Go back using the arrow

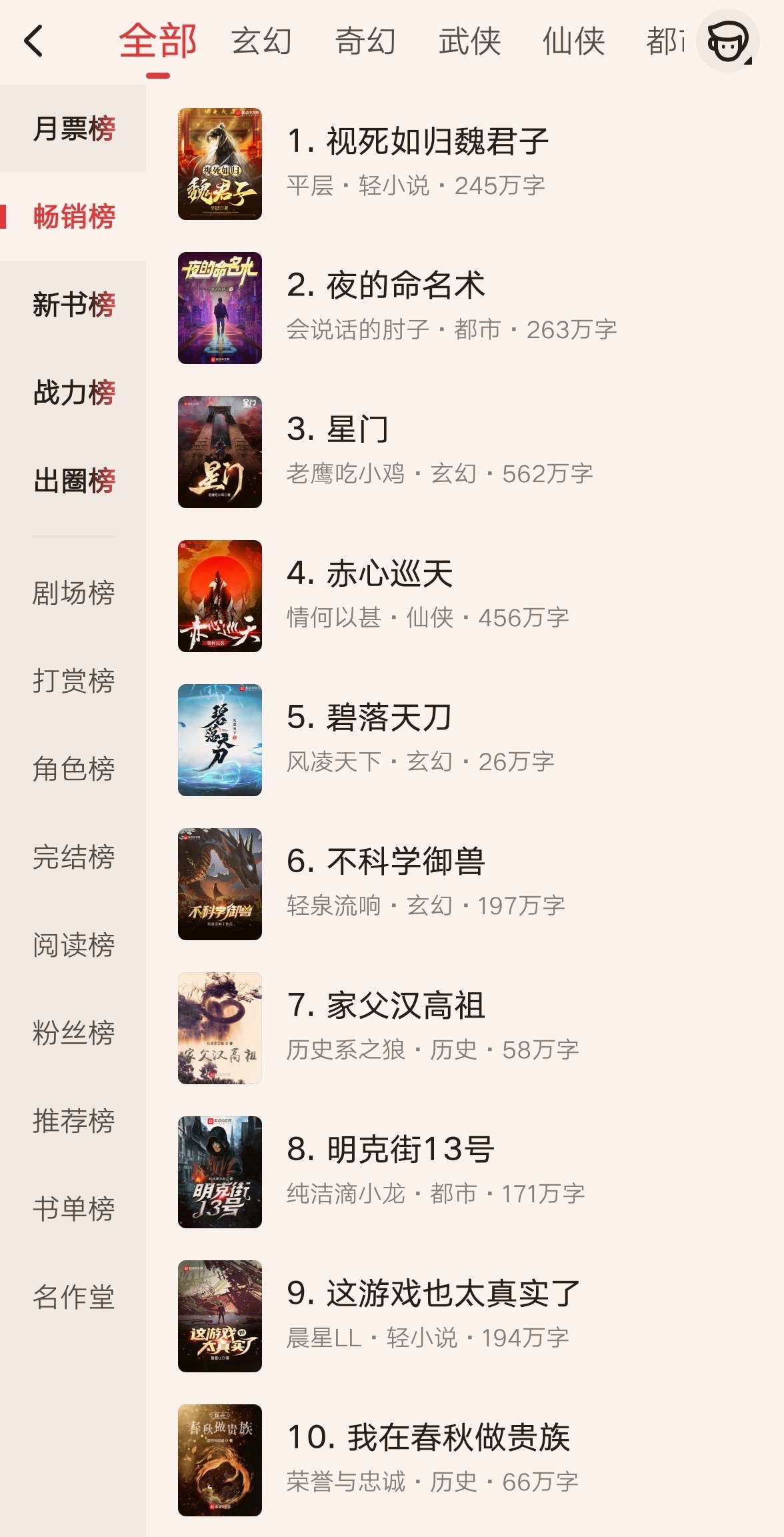tap(34, 41)
